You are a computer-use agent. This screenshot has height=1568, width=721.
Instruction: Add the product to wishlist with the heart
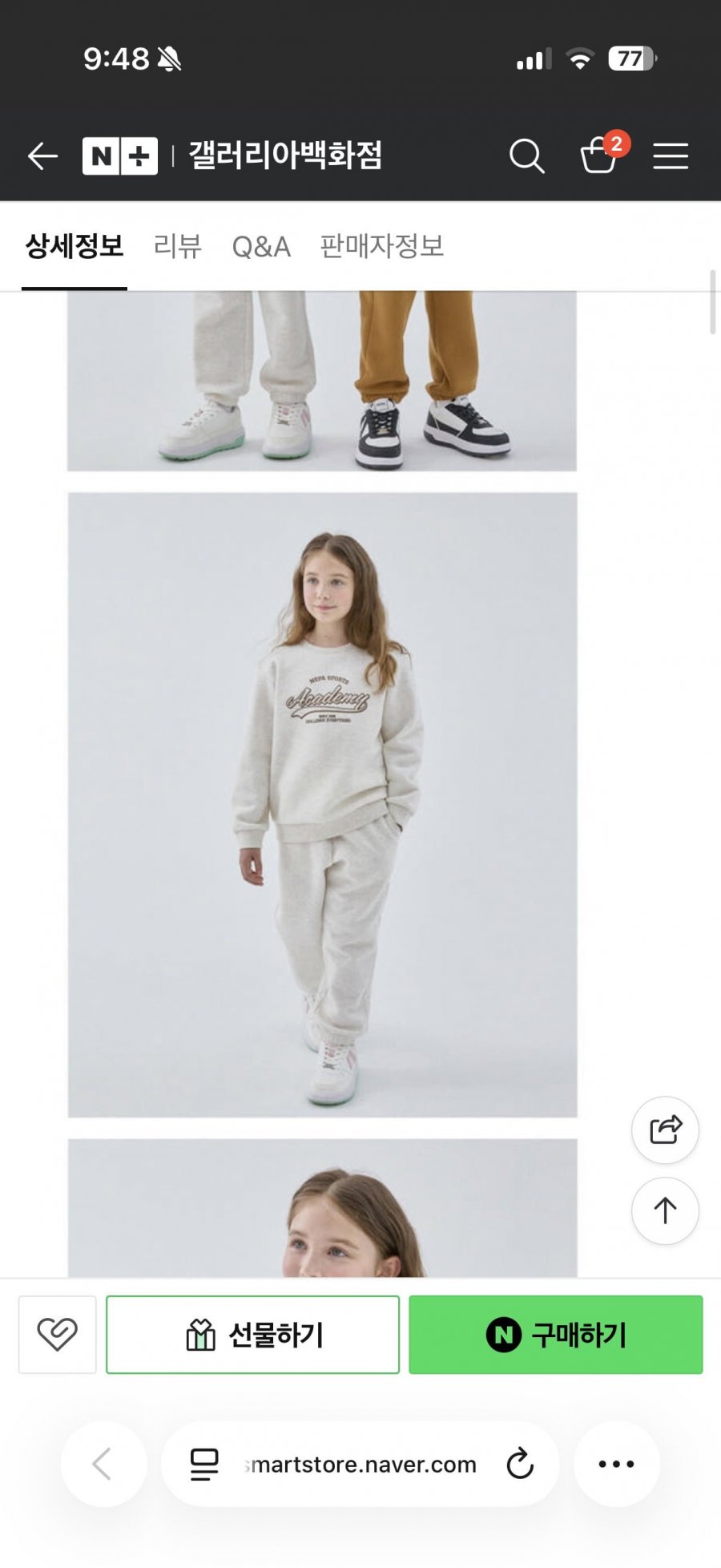(58, 1334)
